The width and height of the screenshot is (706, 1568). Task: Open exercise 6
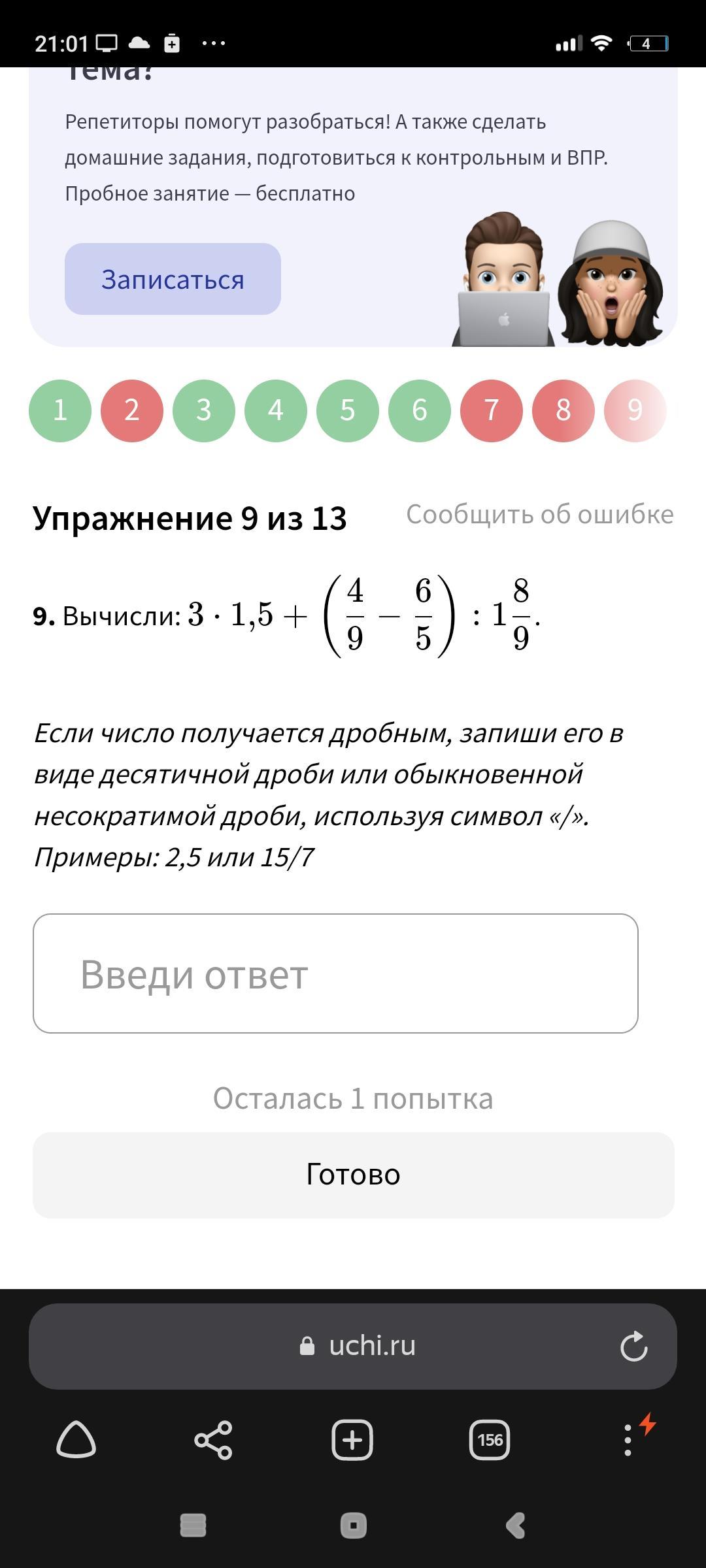point(420,410)
